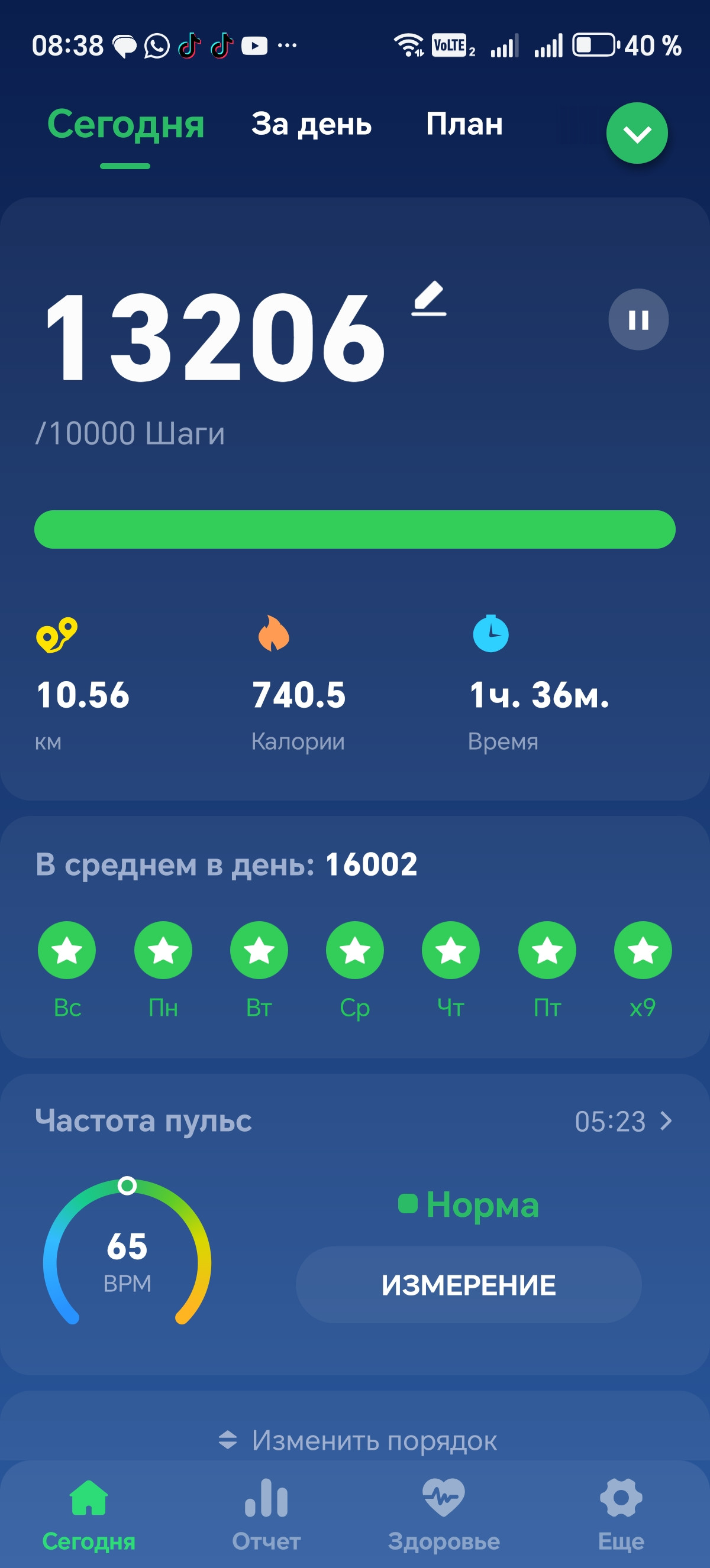Open the «План» tab
Viewport: 710px width, 1568px height.
click(464, 124)
